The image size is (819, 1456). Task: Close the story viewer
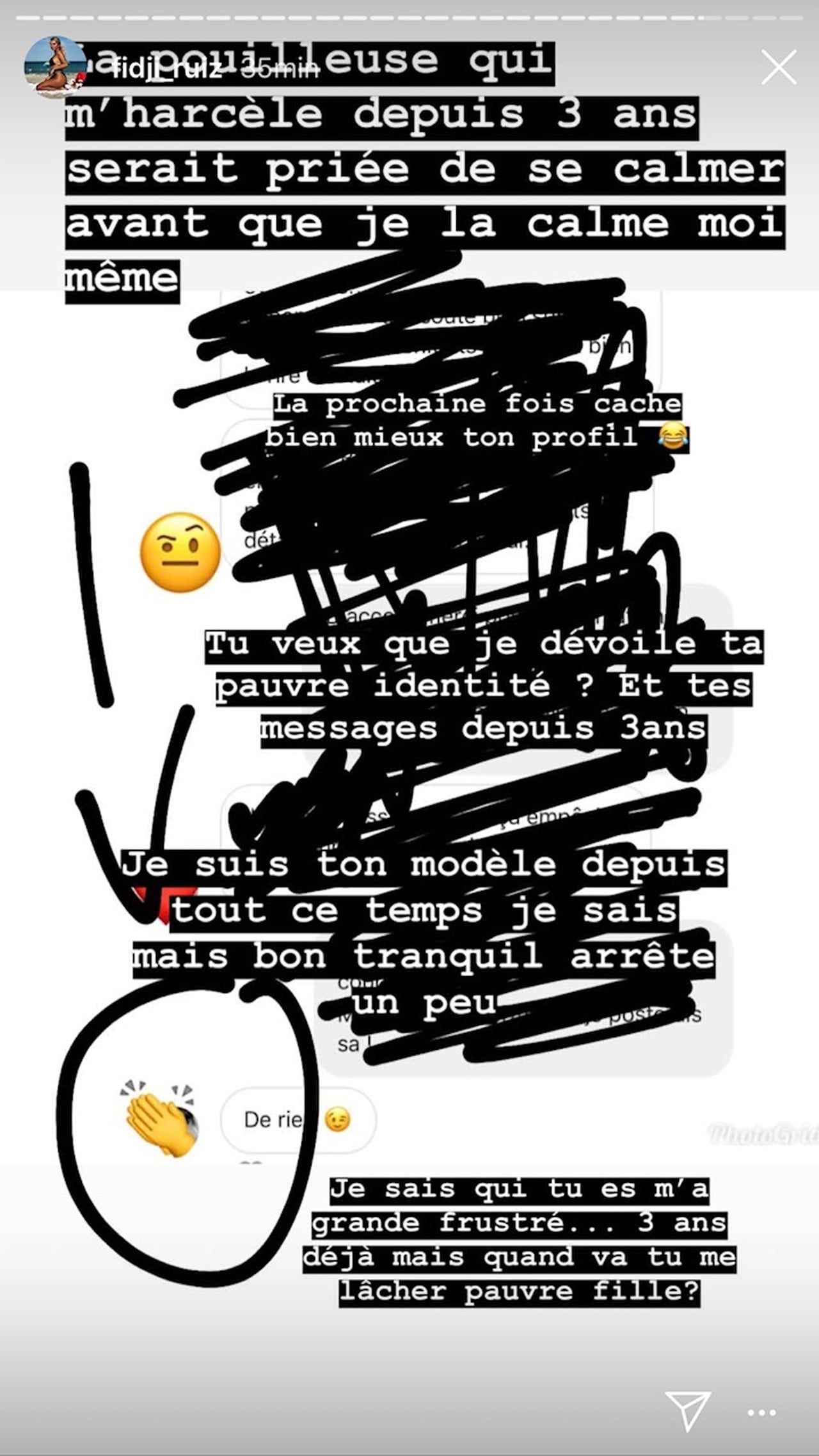click(779, 67)
